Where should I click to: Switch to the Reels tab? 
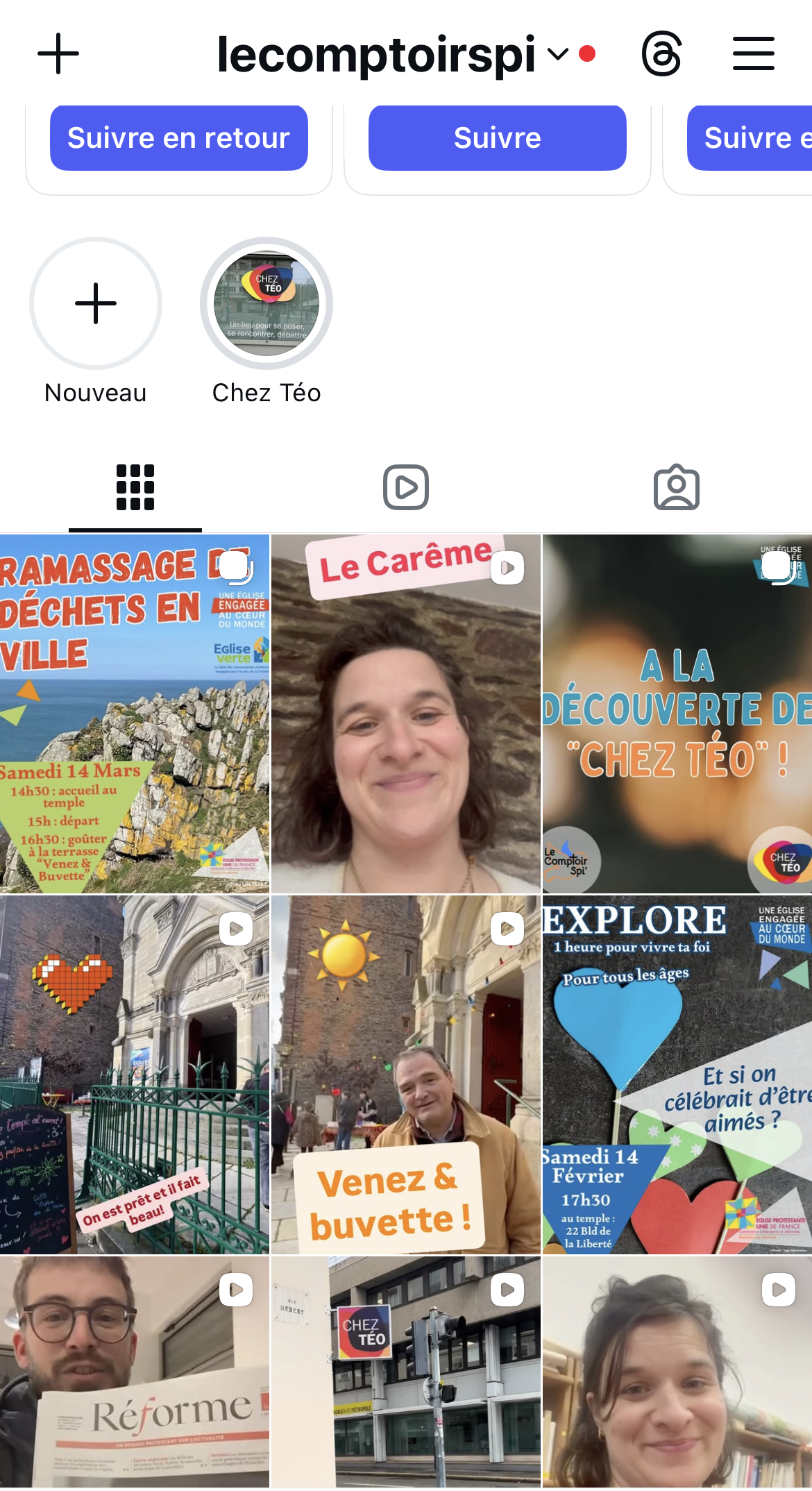coord(406,487)
